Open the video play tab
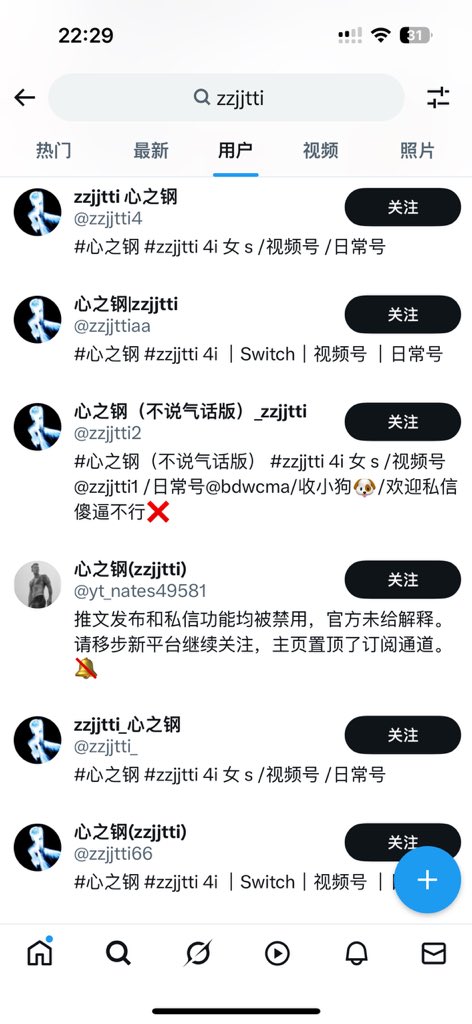Viewport: 472px width, 1024px height. point(277,954)
